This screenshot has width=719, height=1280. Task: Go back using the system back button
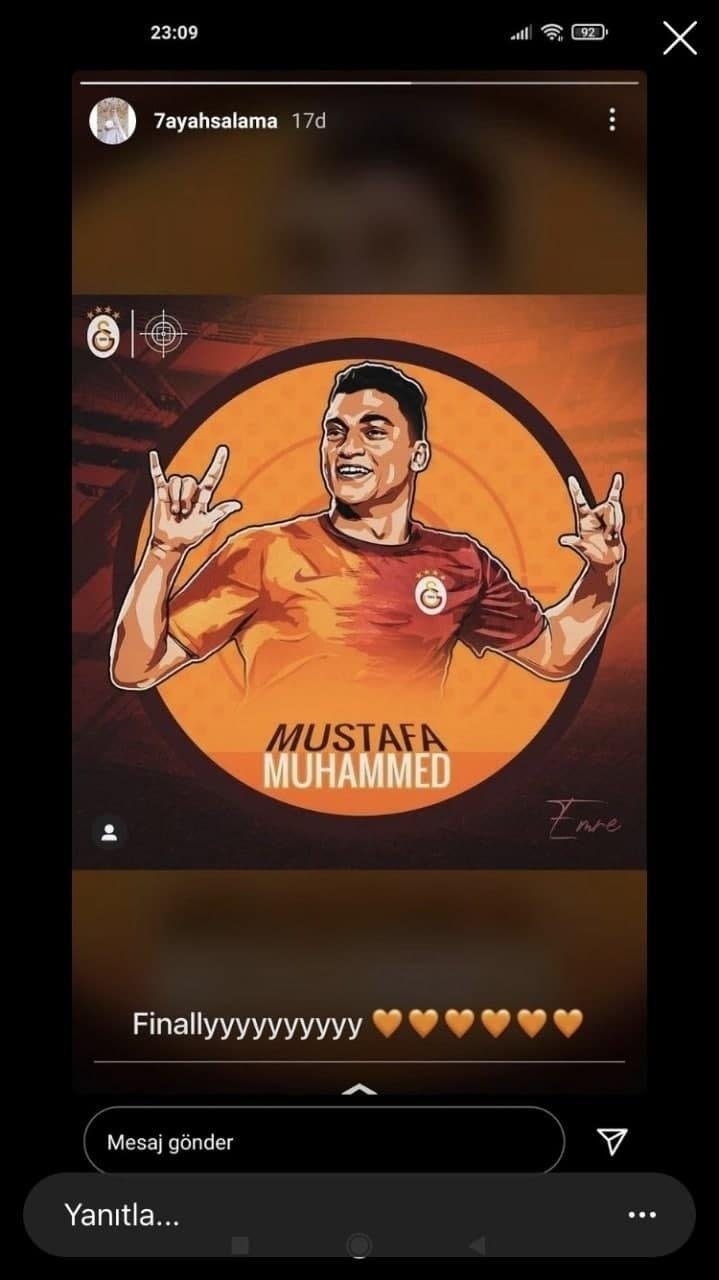click(477, 1245)
